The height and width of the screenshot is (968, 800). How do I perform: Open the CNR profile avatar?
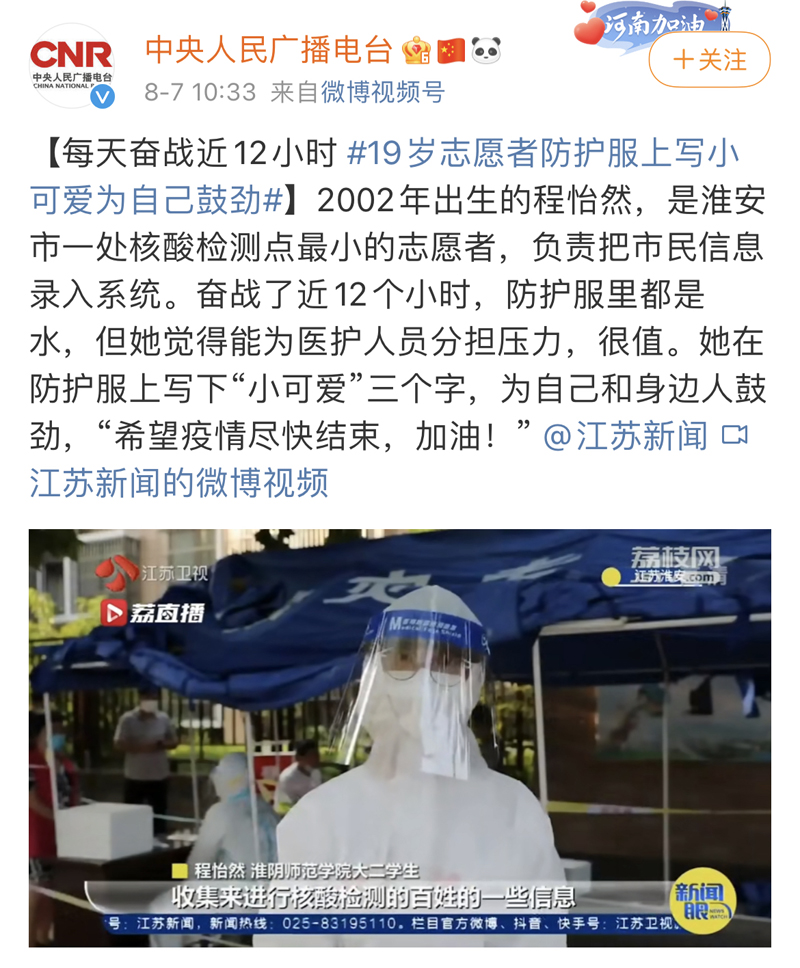(x=71, y=65)
